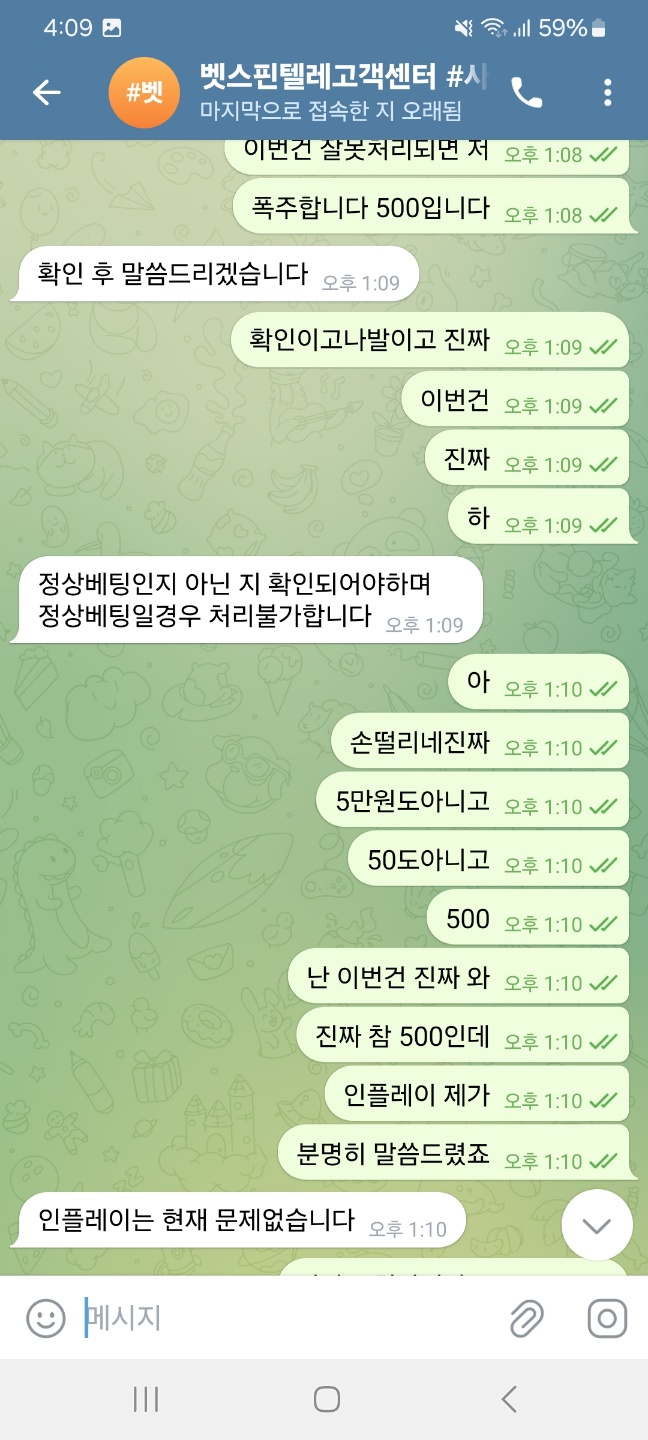This screenshot has width=648, height=1440.
Task: Open the emoji picker
Action: coord(45,1318)
